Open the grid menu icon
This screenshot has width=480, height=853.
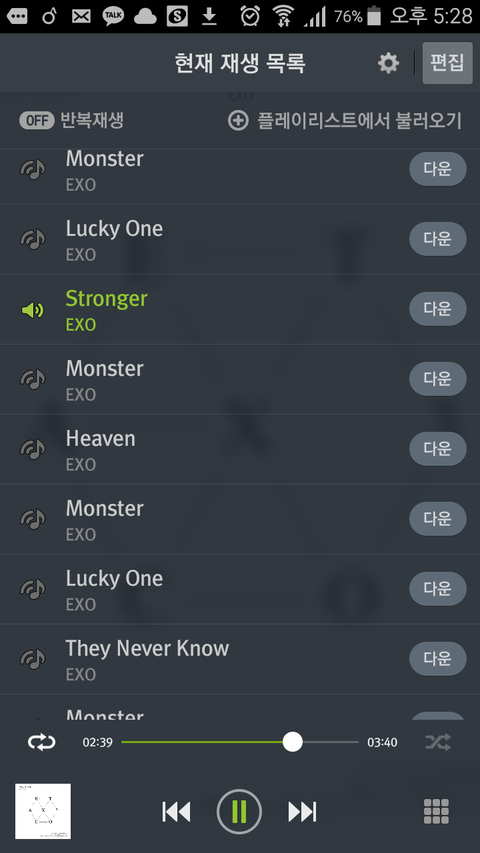click(436, 812)
